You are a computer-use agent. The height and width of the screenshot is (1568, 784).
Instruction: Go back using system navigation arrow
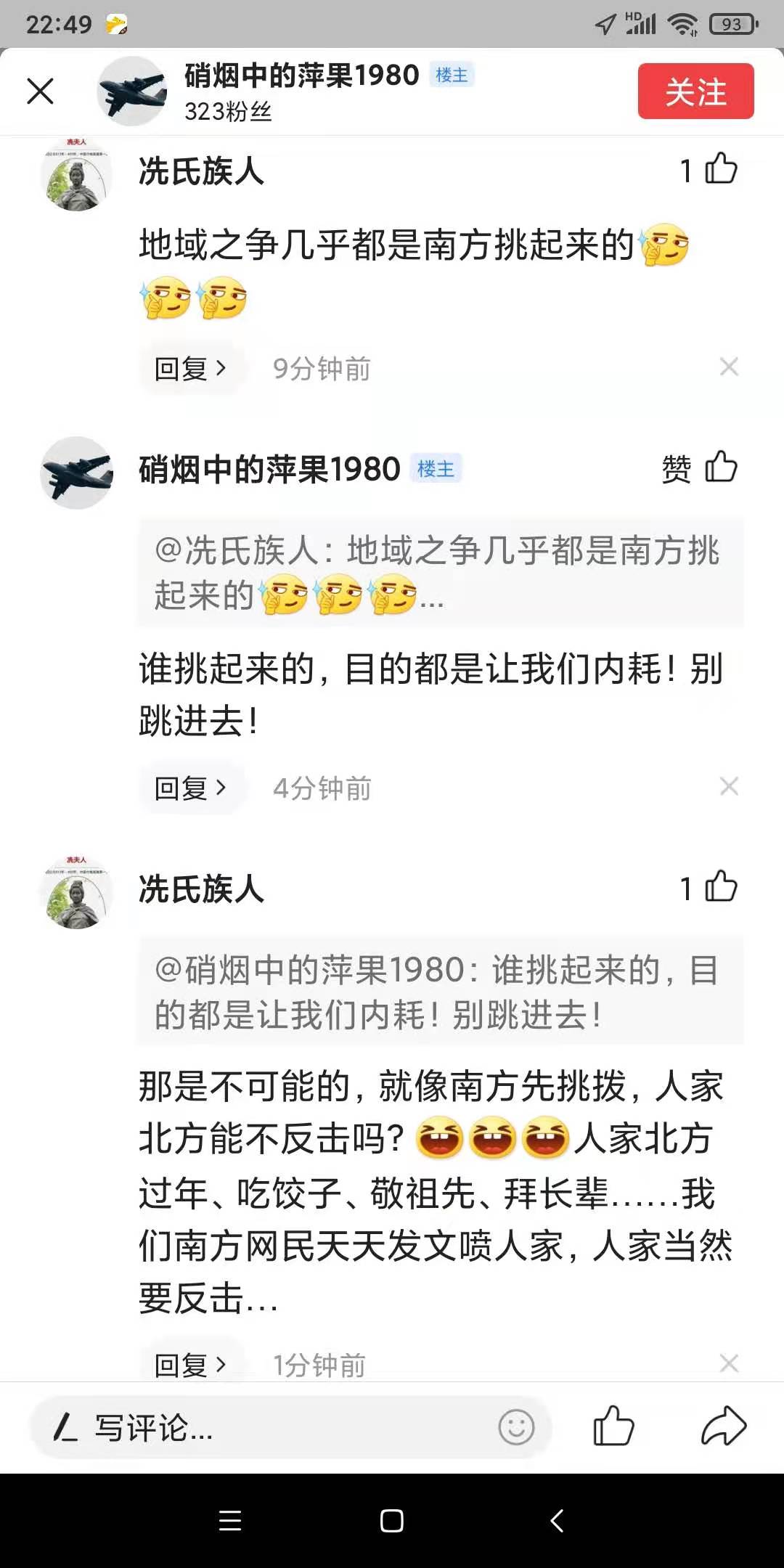click(x=557, y=1520)
